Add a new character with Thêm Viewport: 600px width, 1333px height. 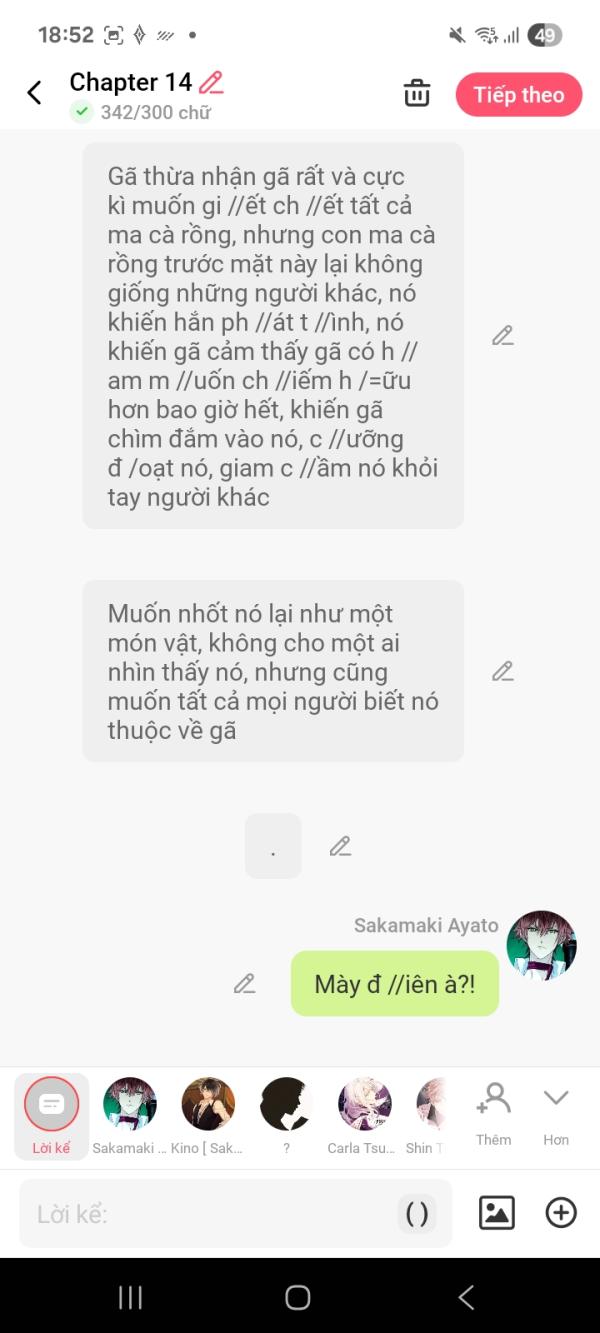[x=493, y=1111]
